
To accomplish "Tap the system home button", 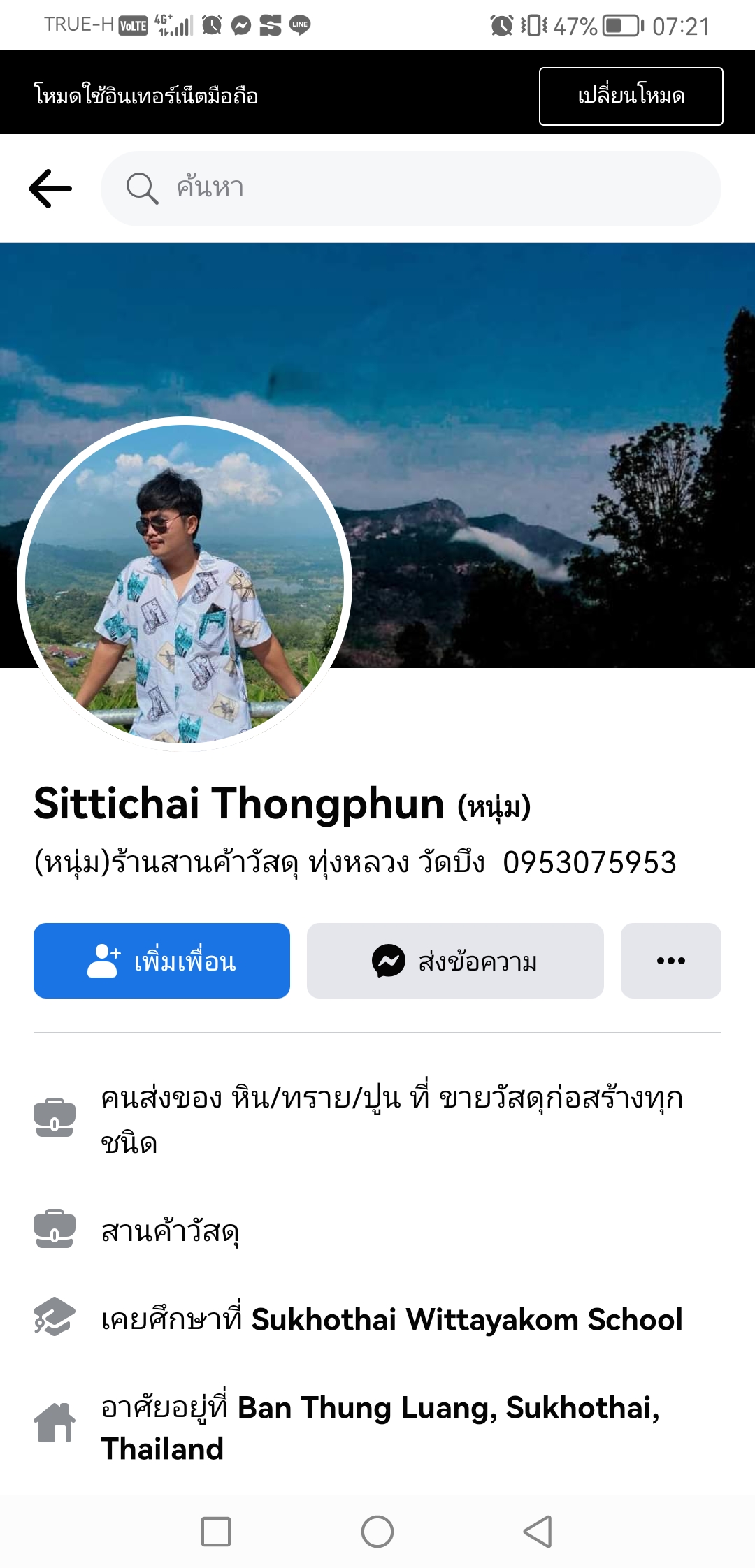I will coord(377,1532).
